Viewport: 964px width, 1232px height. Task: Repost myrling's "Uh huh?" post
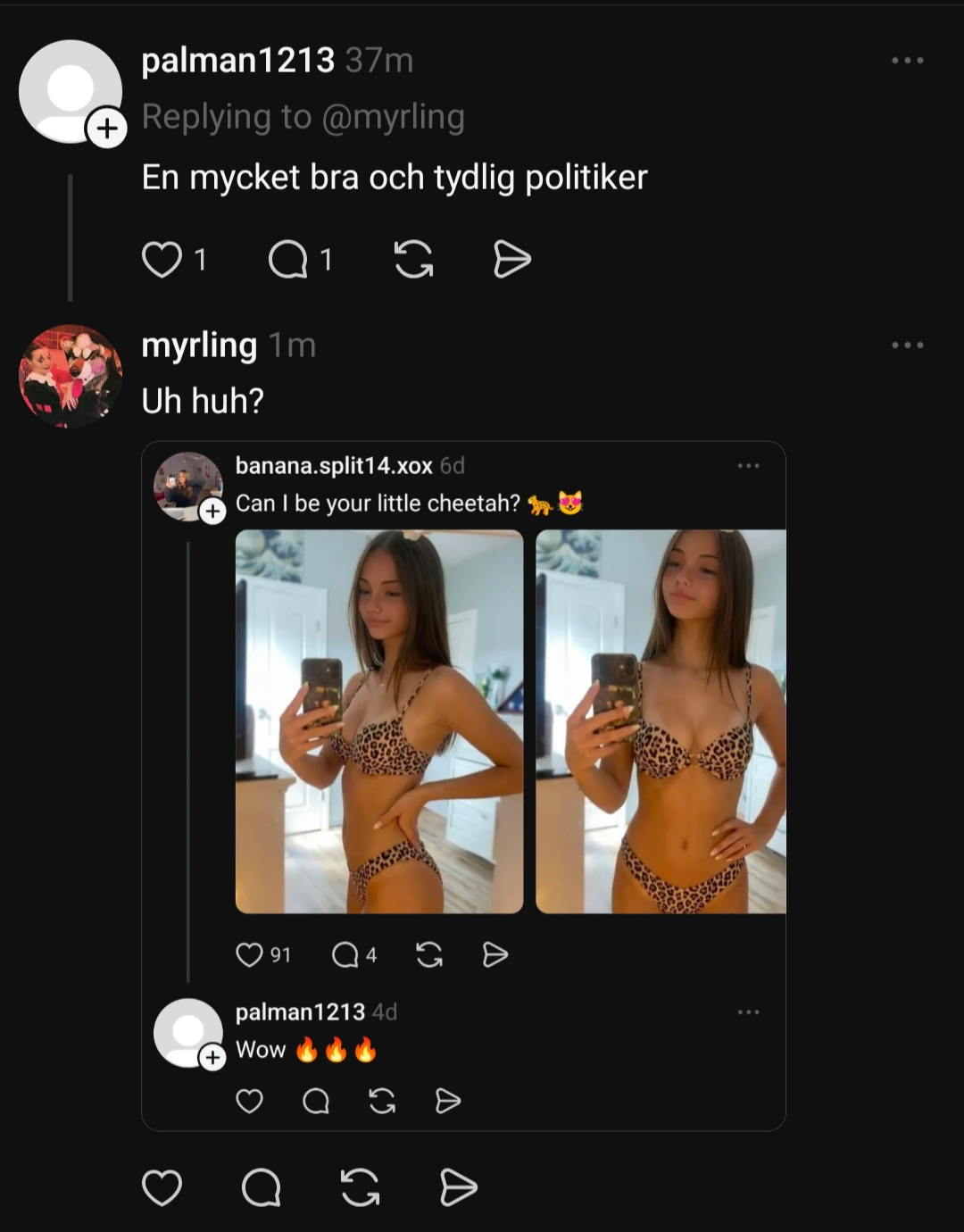360,1188
